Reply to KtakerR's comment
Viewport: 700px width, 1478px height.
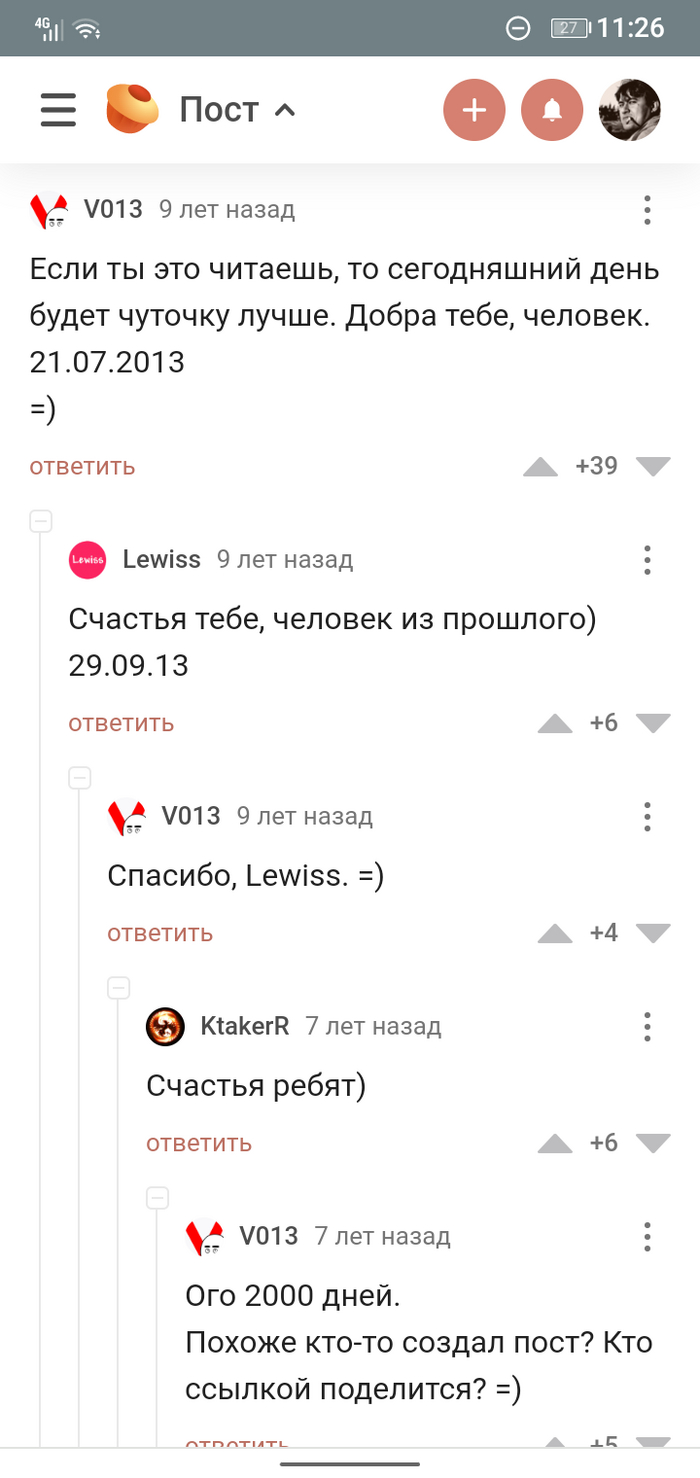(199, 1143)
